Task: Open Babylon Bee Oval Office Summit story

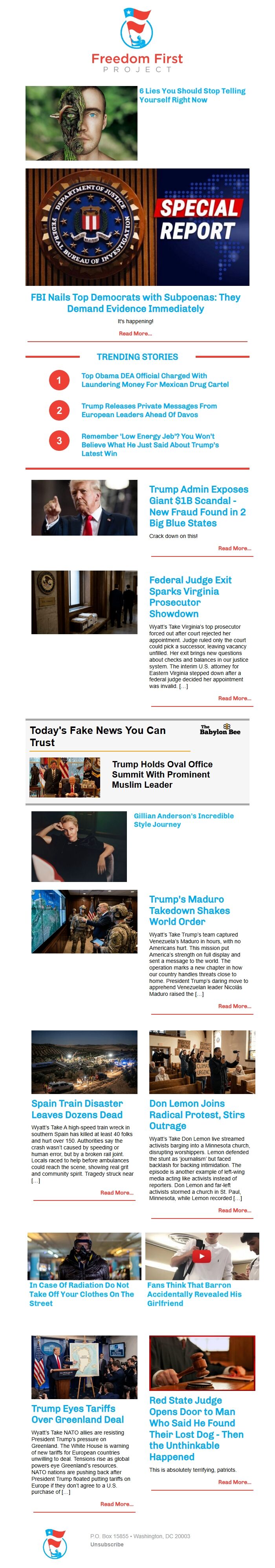Action: [161, 774]
